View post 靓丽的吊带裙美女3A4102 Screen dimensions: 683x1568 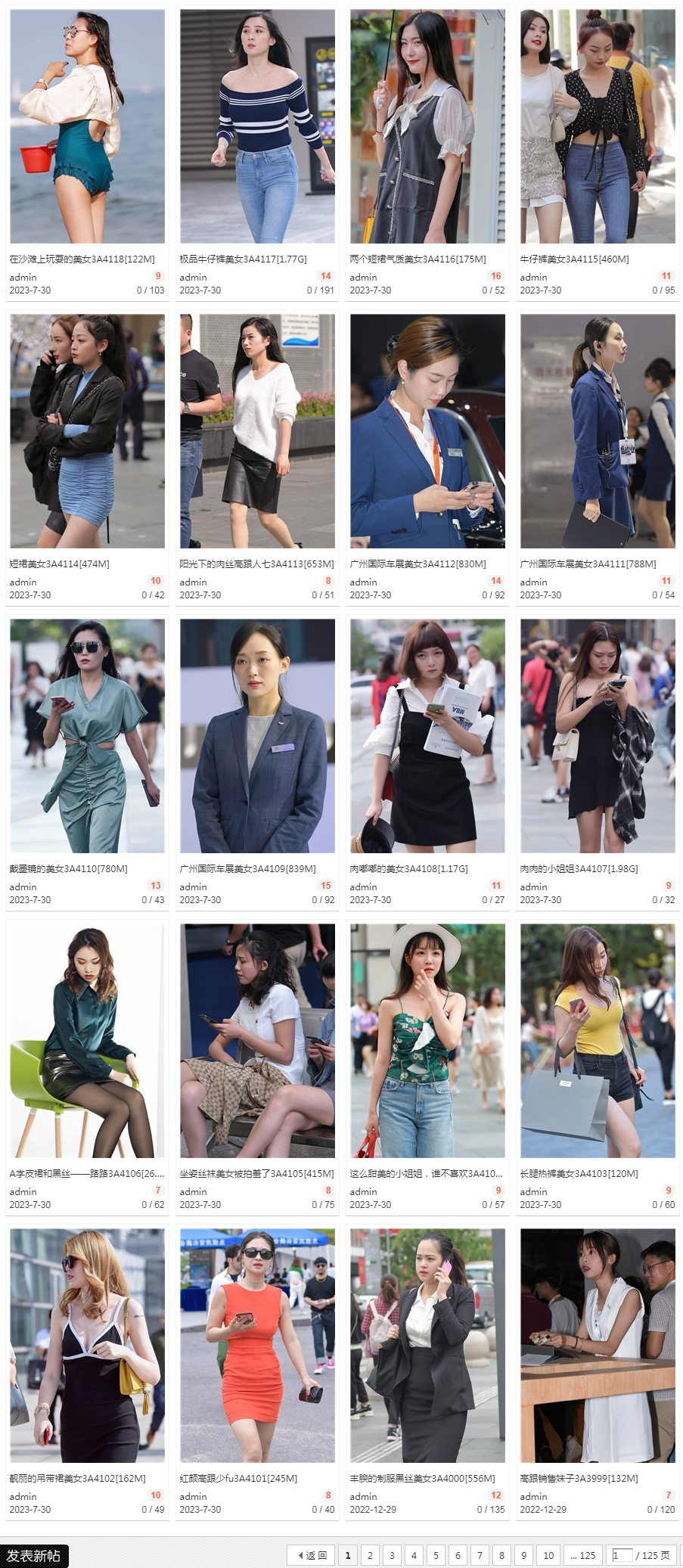pyautogui.click(x=77, y=1478)
